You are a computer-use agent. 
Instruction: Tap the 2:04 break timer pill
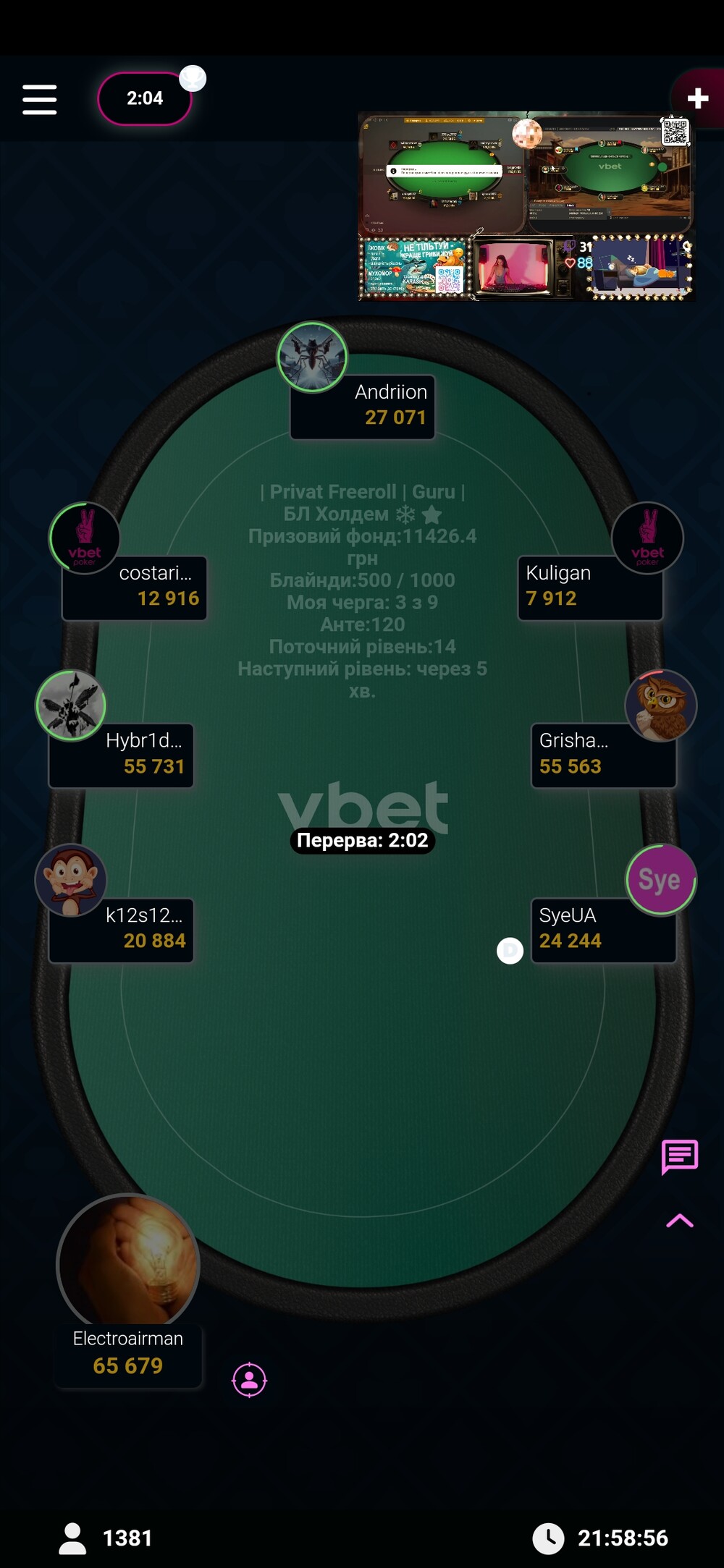click(145, 98)
